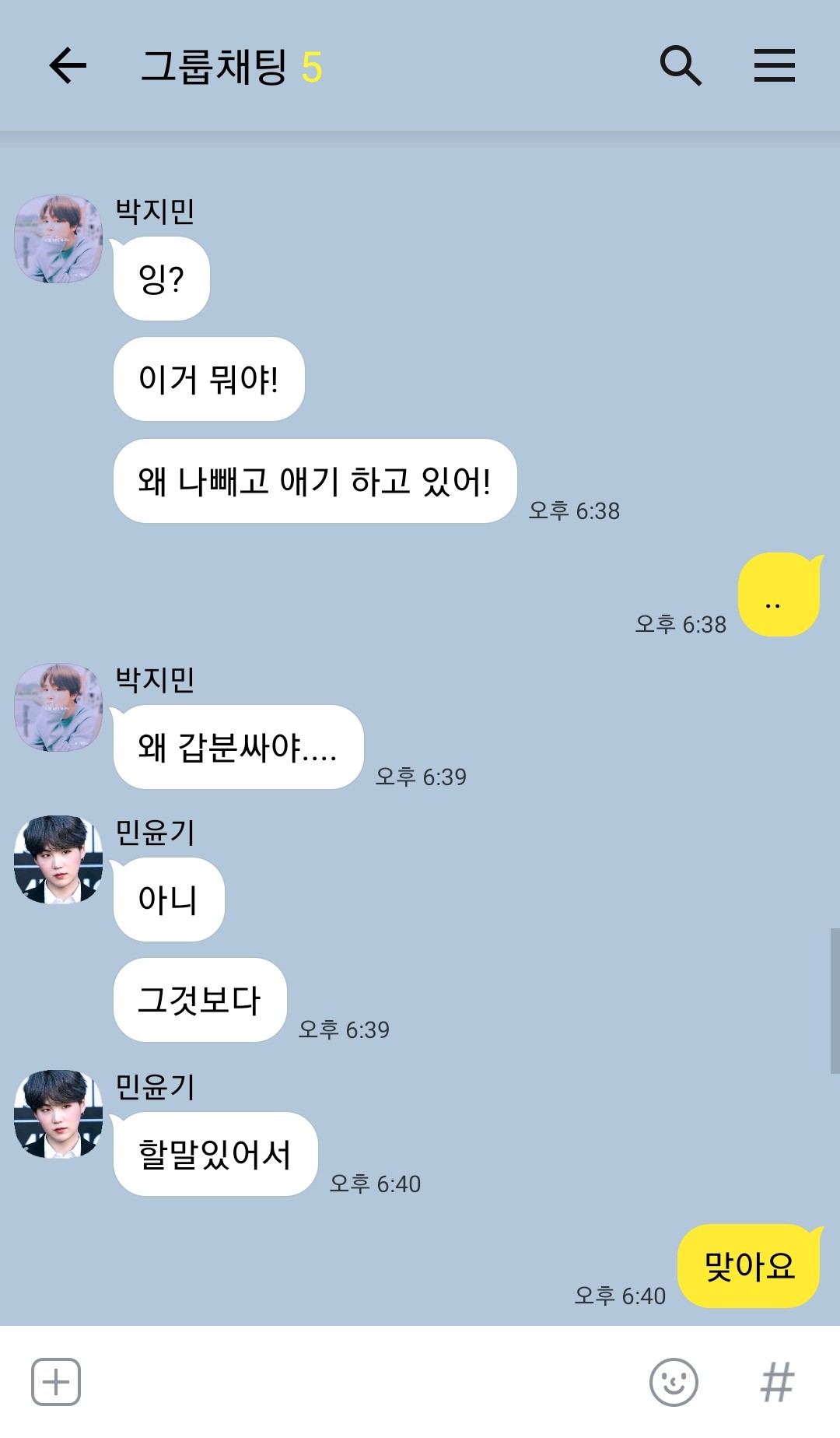Open the emoticon picker
This screenshot has width=840, height=1438.
coord(674,1382)
